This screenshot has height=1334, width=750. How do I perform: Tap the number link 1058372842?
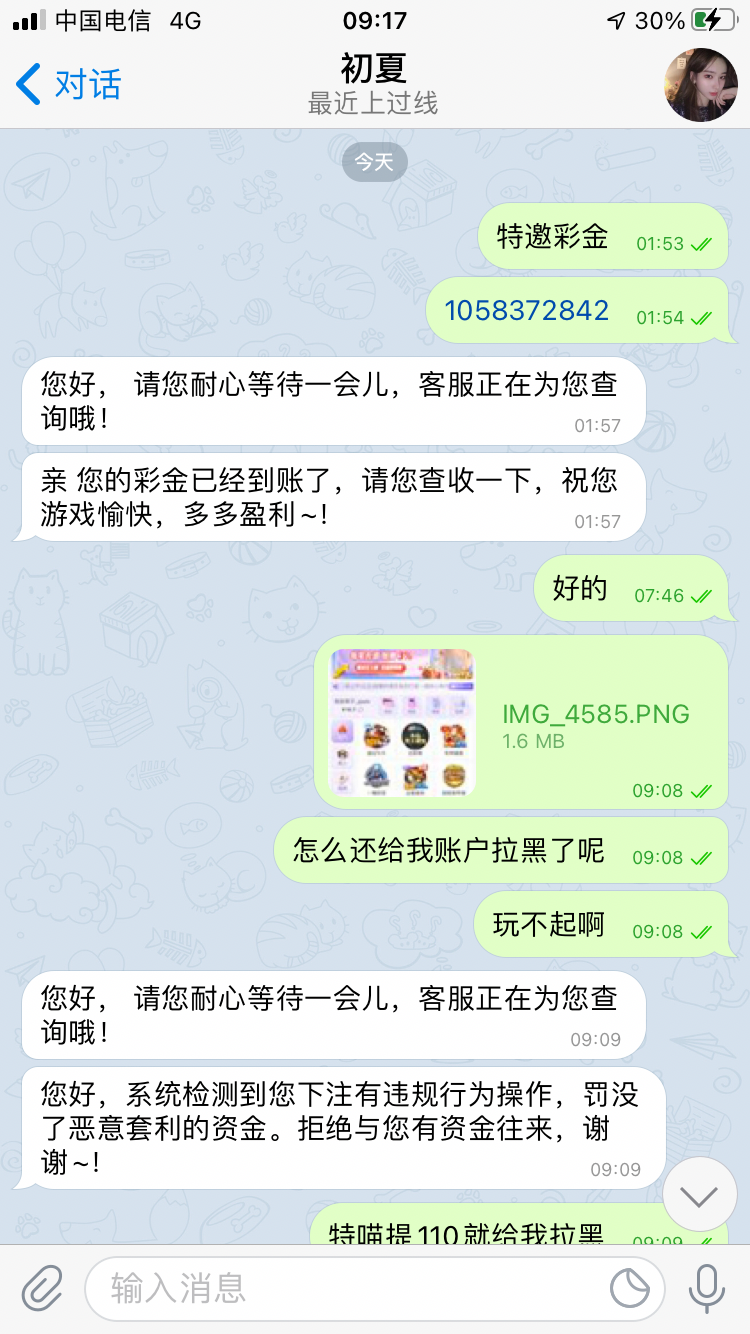coord(526,311)
